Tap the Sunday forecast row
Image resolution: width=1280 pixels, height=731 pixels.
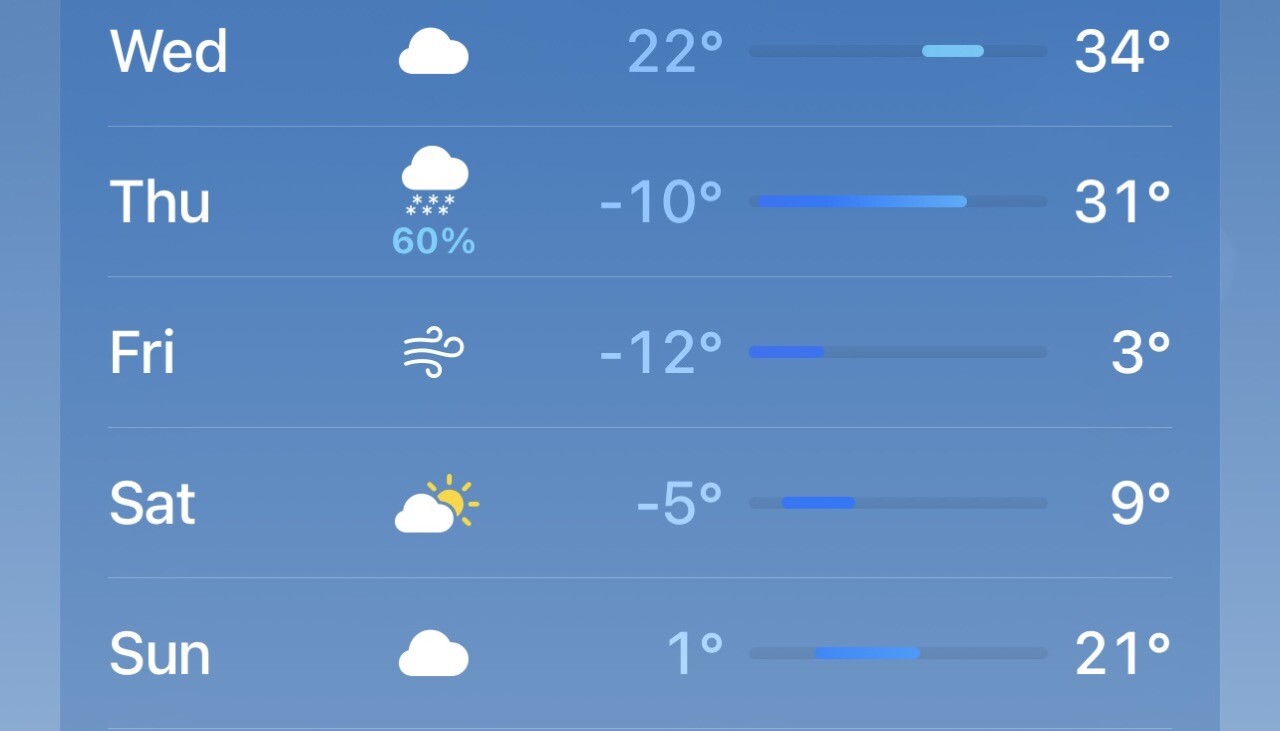point(640,654)
